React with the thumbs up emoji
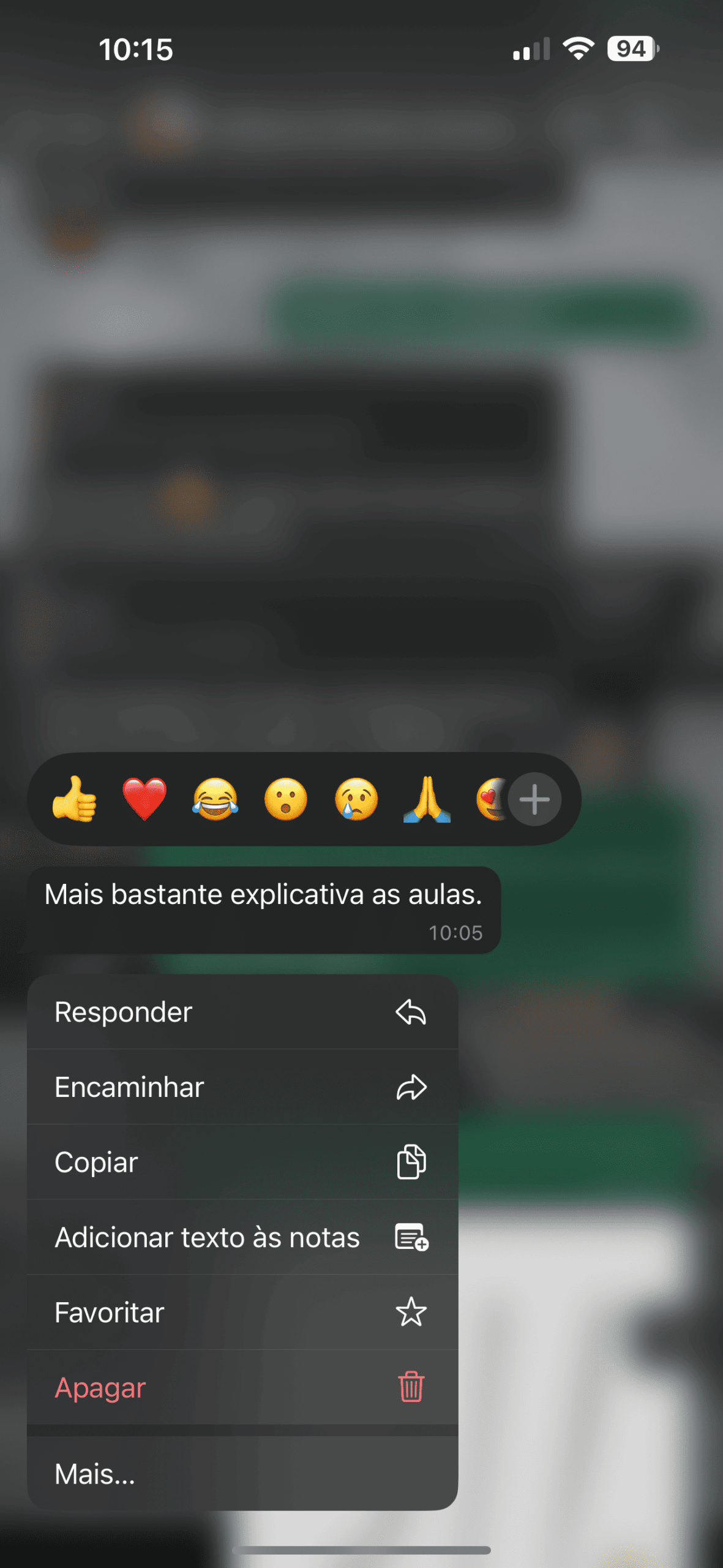 coord(74,799)
